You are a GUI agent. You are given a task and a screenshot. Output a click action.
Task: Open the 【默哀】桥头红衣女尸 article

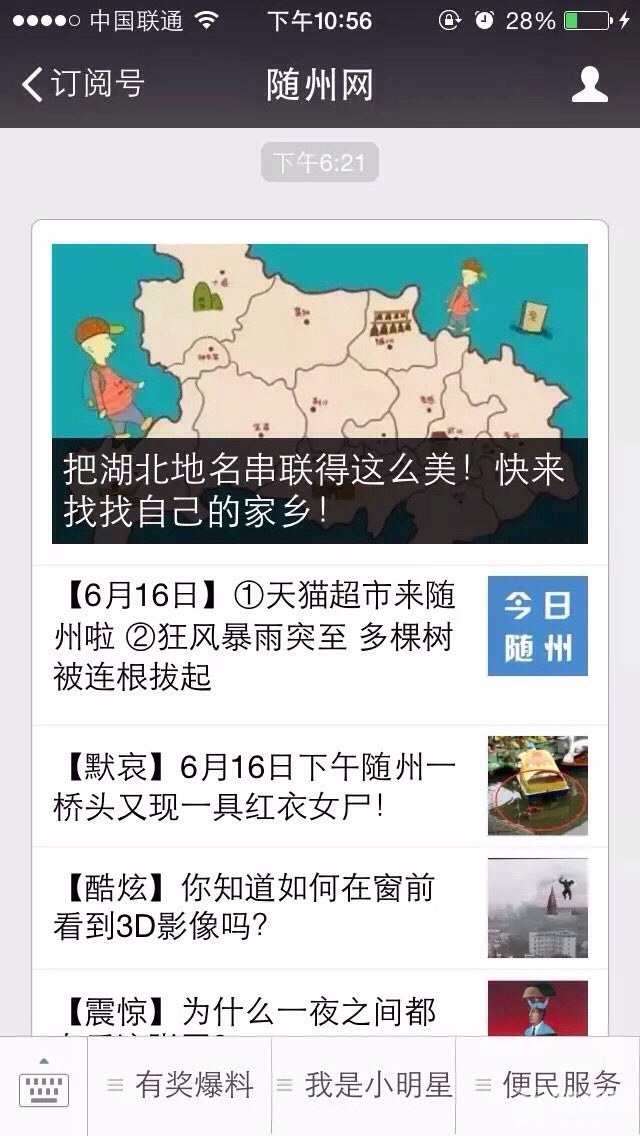320,786
